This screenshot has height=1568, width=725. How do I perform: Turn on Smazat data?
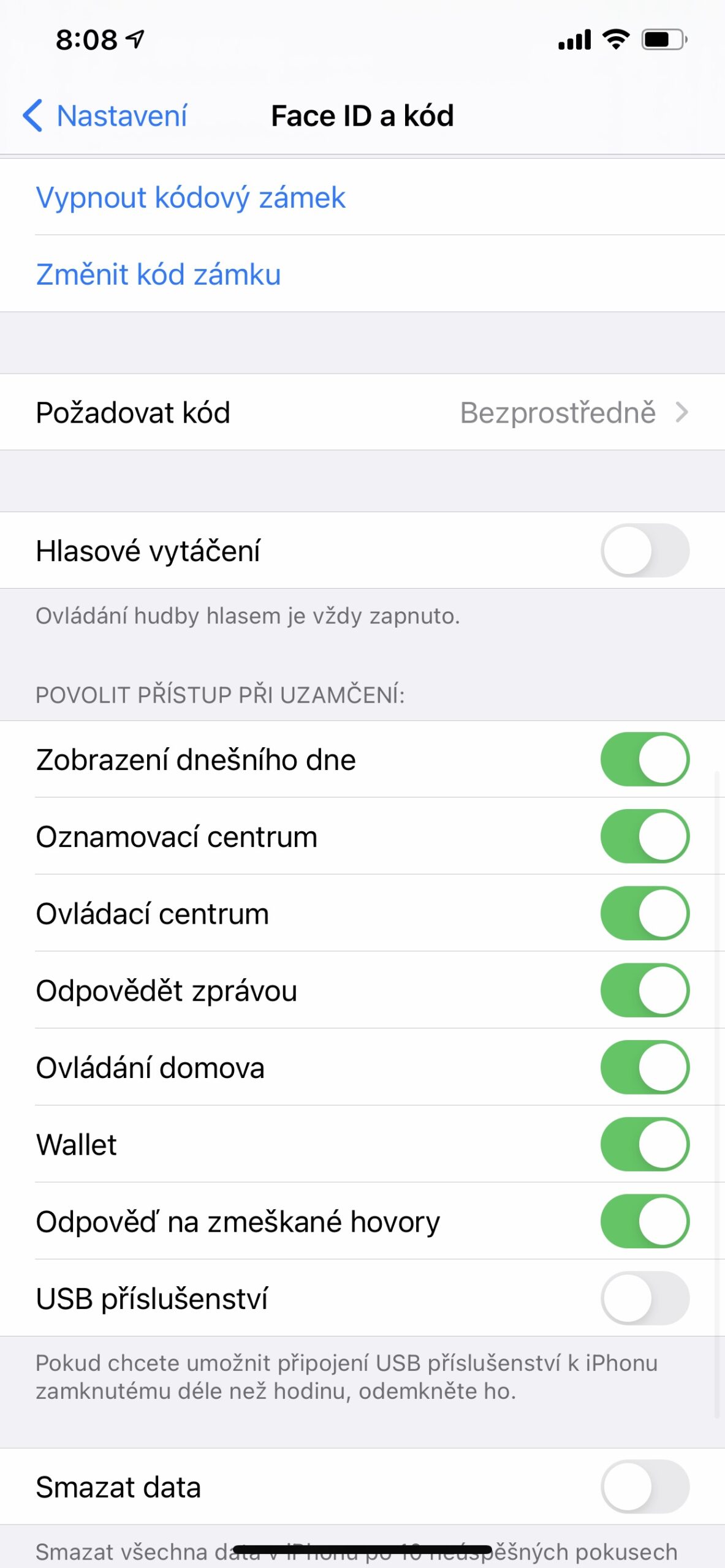[645, 1487]
